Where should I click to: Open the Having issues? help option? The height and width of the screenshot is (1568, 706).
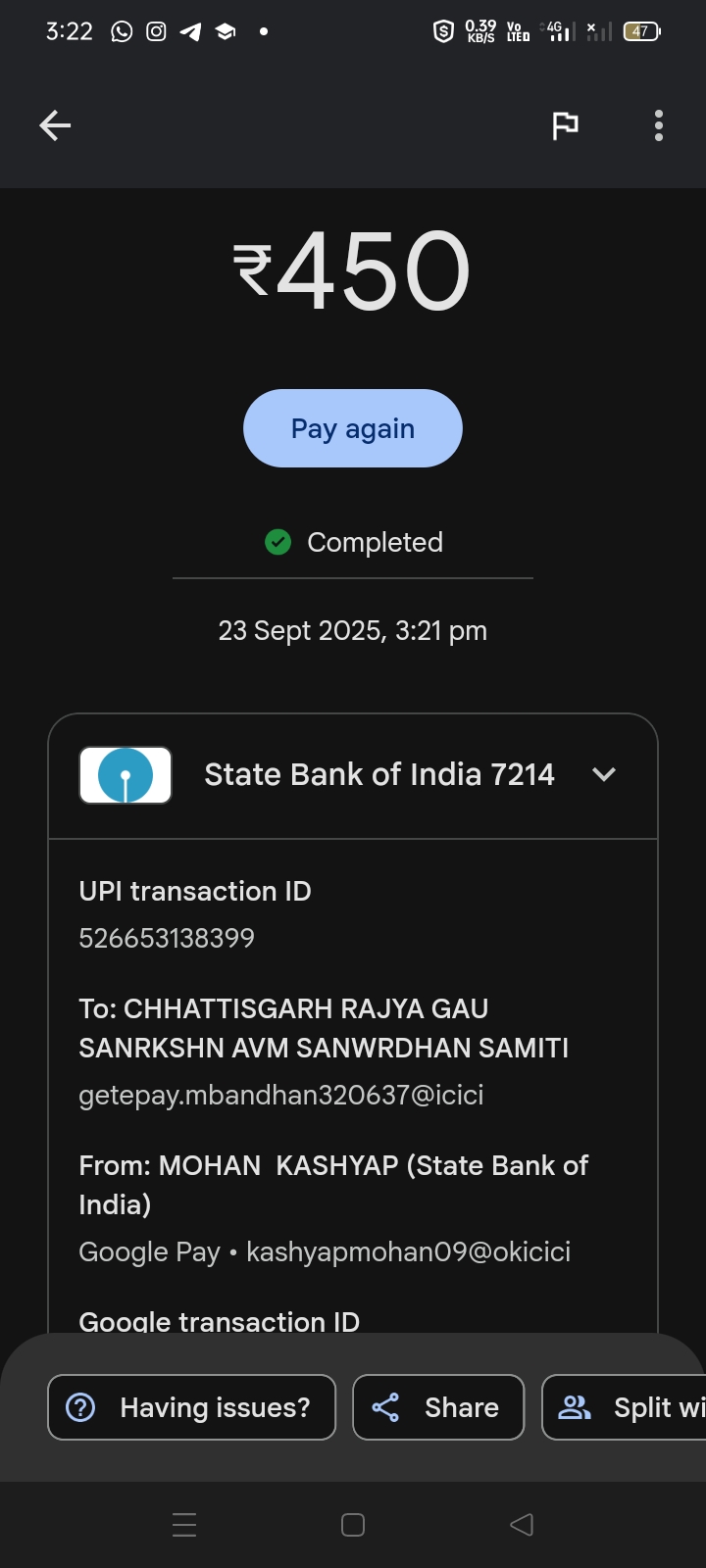tap(192, 1407)
